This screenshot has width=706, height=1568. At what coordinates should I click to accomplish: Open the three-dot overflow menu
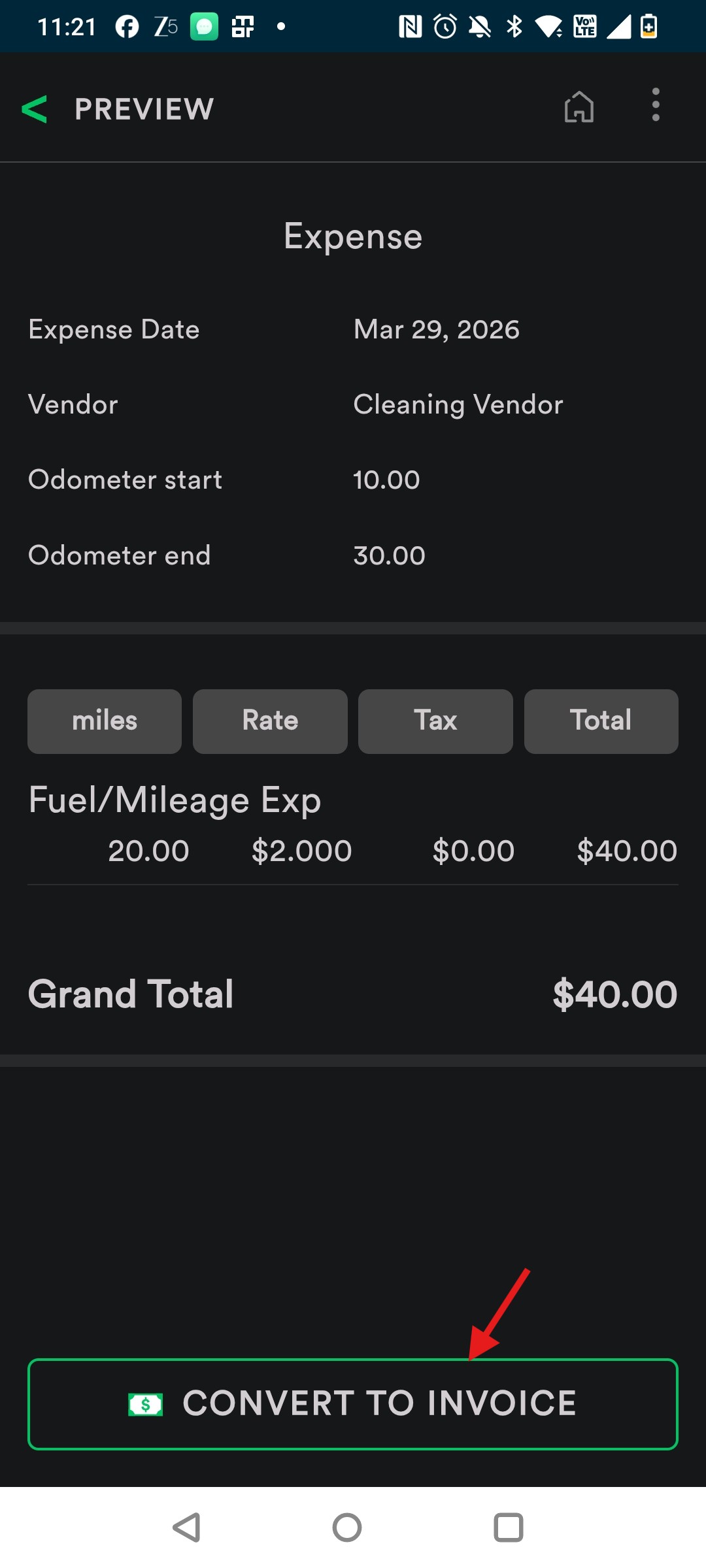(656, 105)
